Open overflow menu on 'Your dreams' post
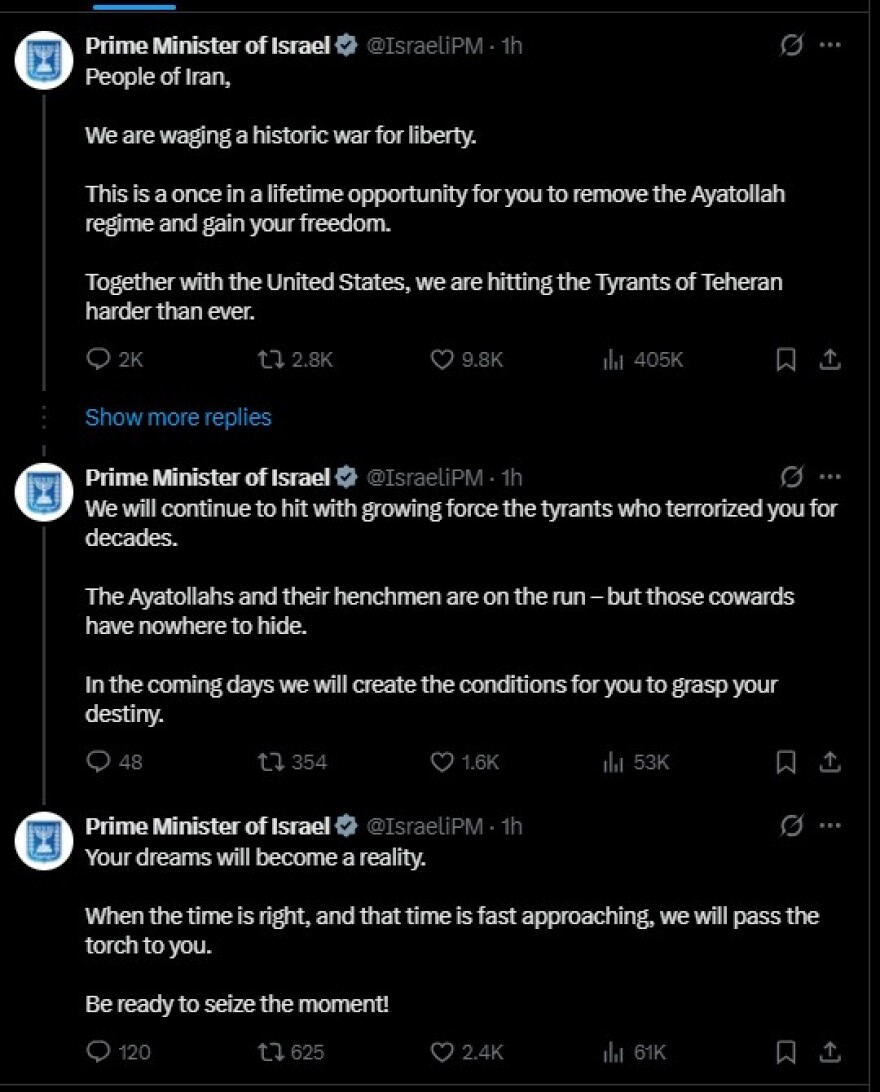The height and width of the screenshot is (1092, 880). coord(829,826)
